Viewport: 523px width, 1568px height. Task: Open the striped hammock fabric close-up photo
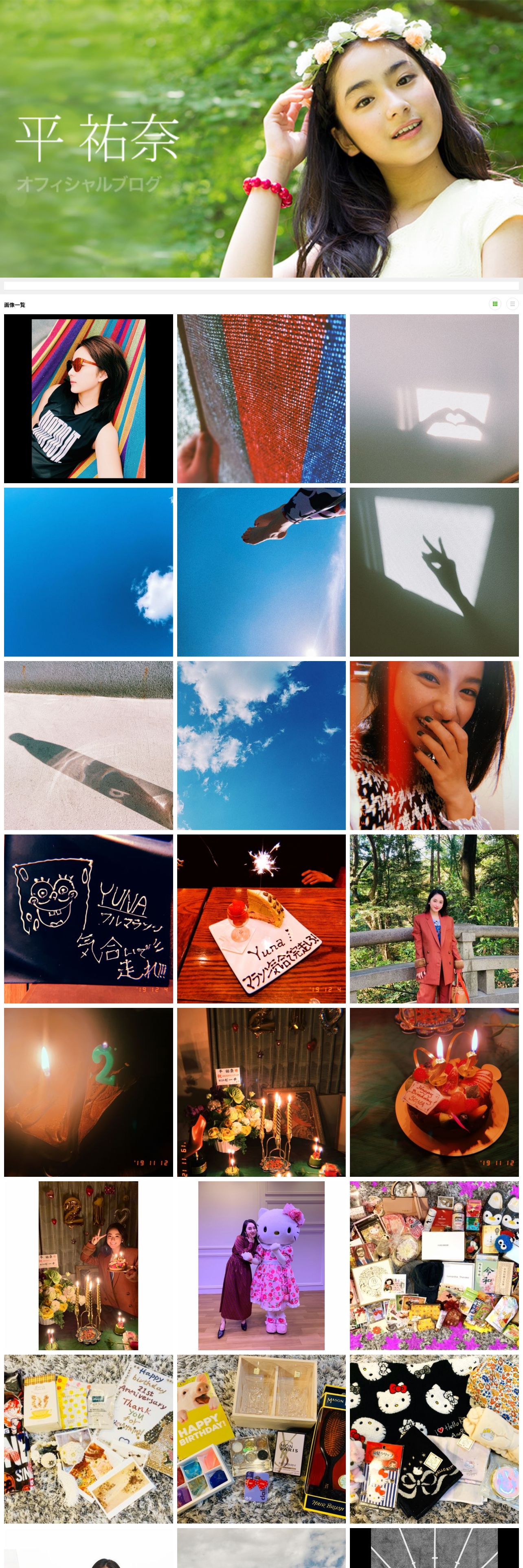click(261, 399)
